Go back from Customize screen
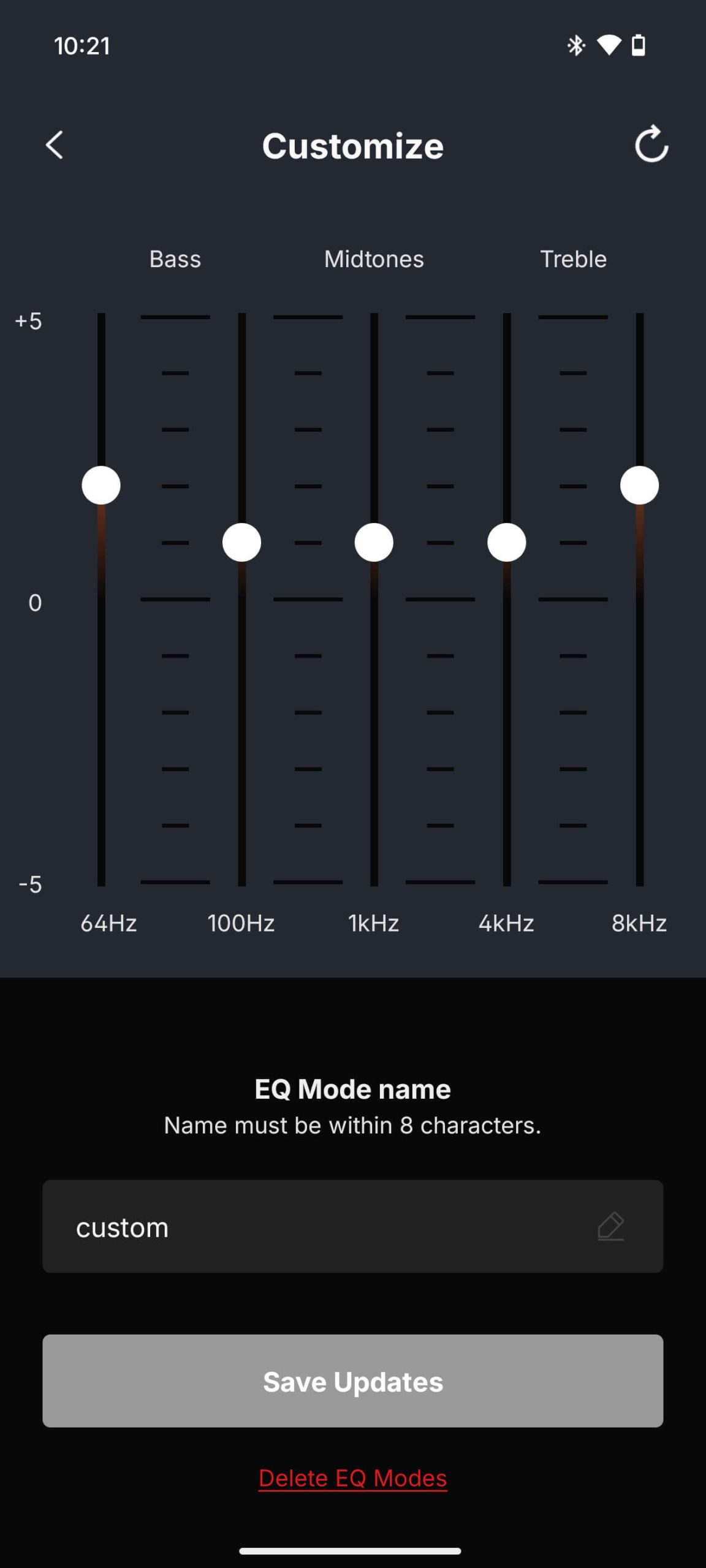The image size is (706, 1568). pyautogui.click(x=55, y=145)
